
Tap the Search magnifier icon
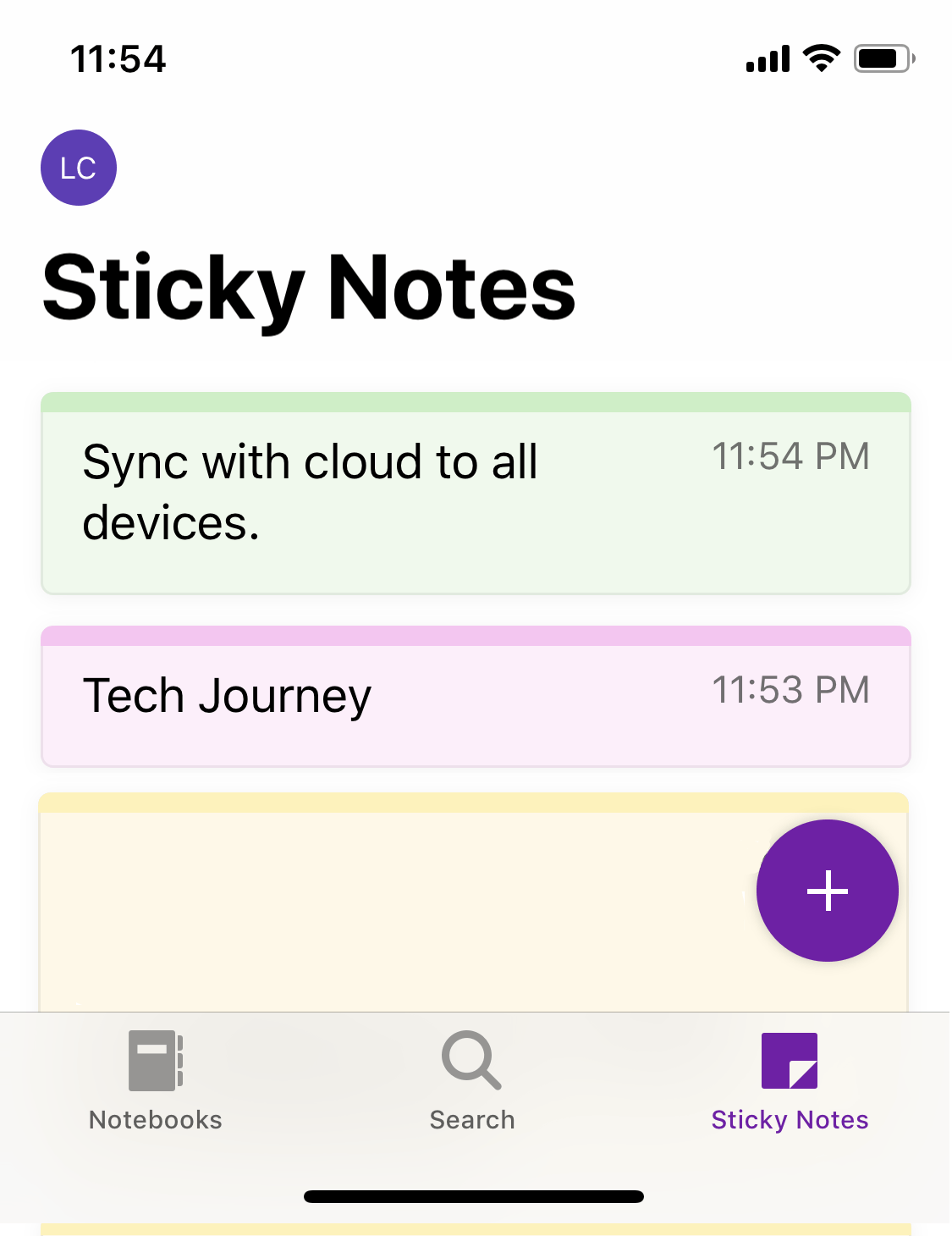(x=471, y=1059)
